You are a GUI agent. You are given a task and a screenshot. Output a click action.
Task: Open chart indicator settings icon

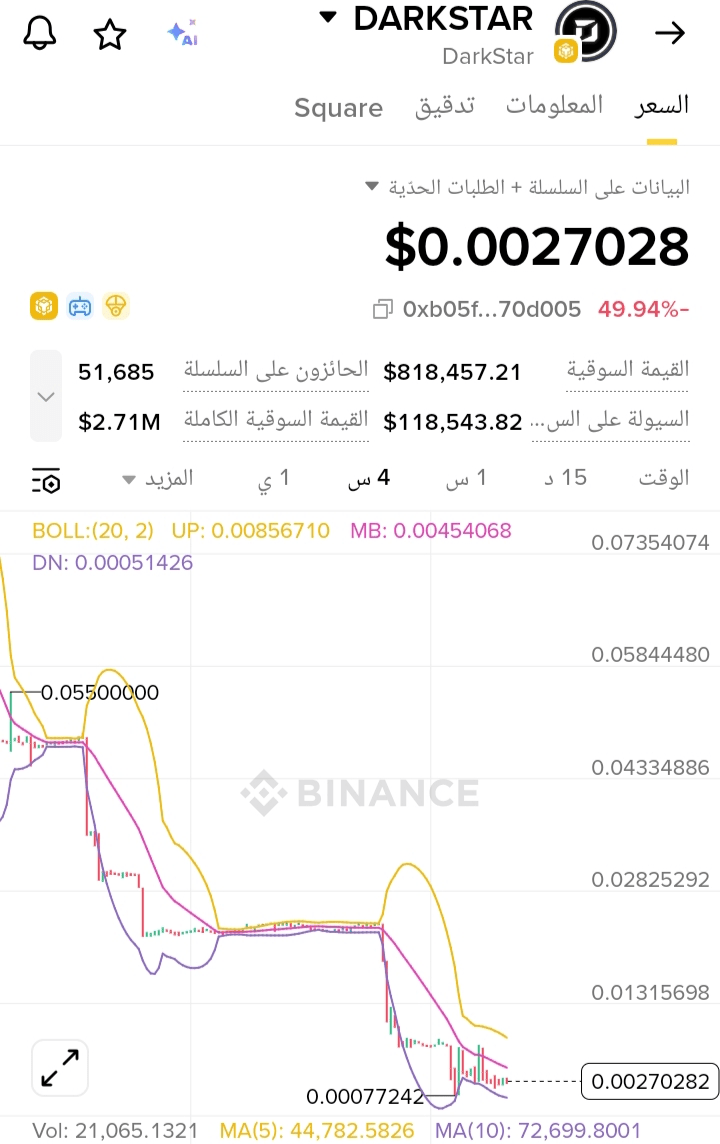[x=46, y=481]
